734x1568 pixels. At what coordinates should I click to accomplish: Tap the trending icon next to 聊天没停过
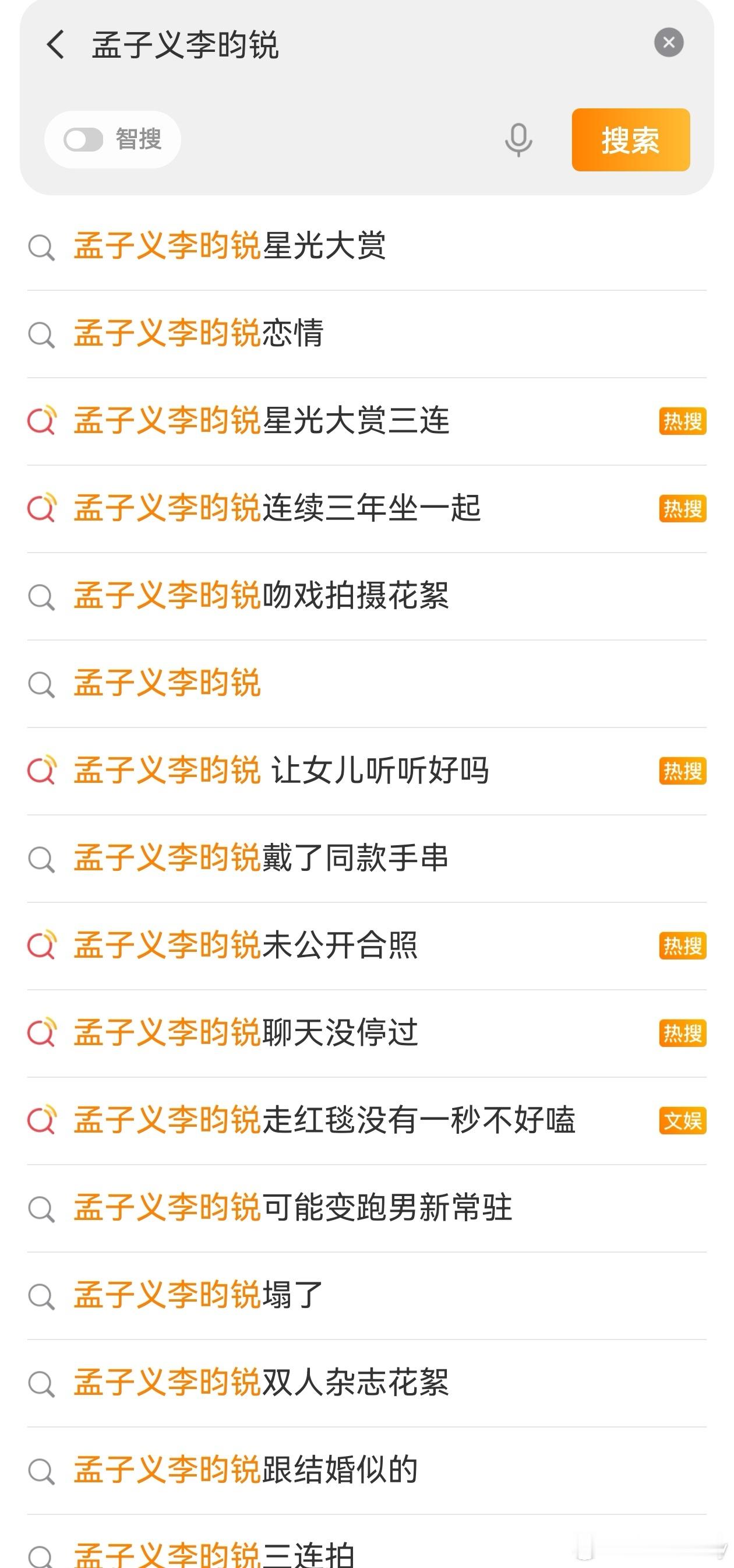click(x=41, y=1029)
